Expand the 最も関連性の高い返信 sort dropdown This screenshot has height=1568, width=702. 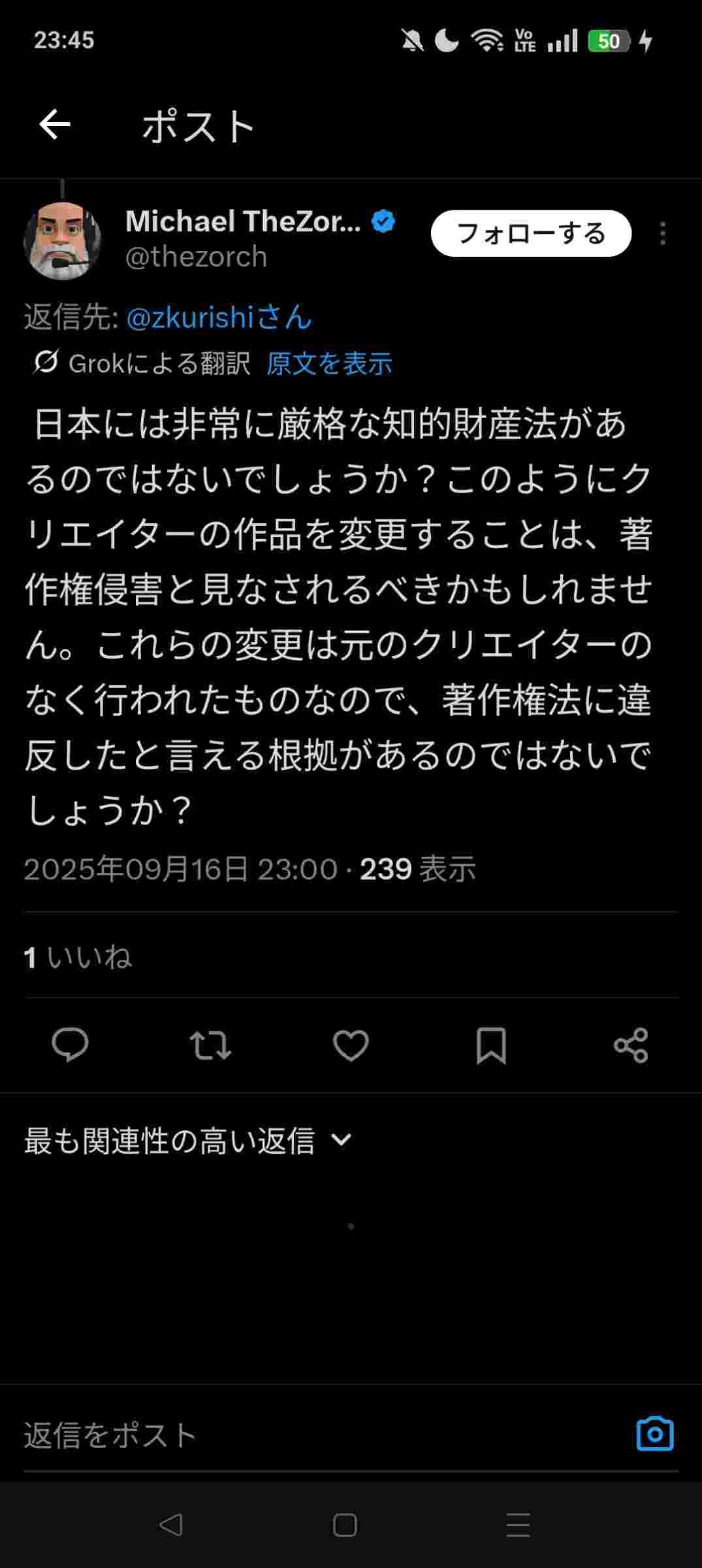click(188, 1141)
